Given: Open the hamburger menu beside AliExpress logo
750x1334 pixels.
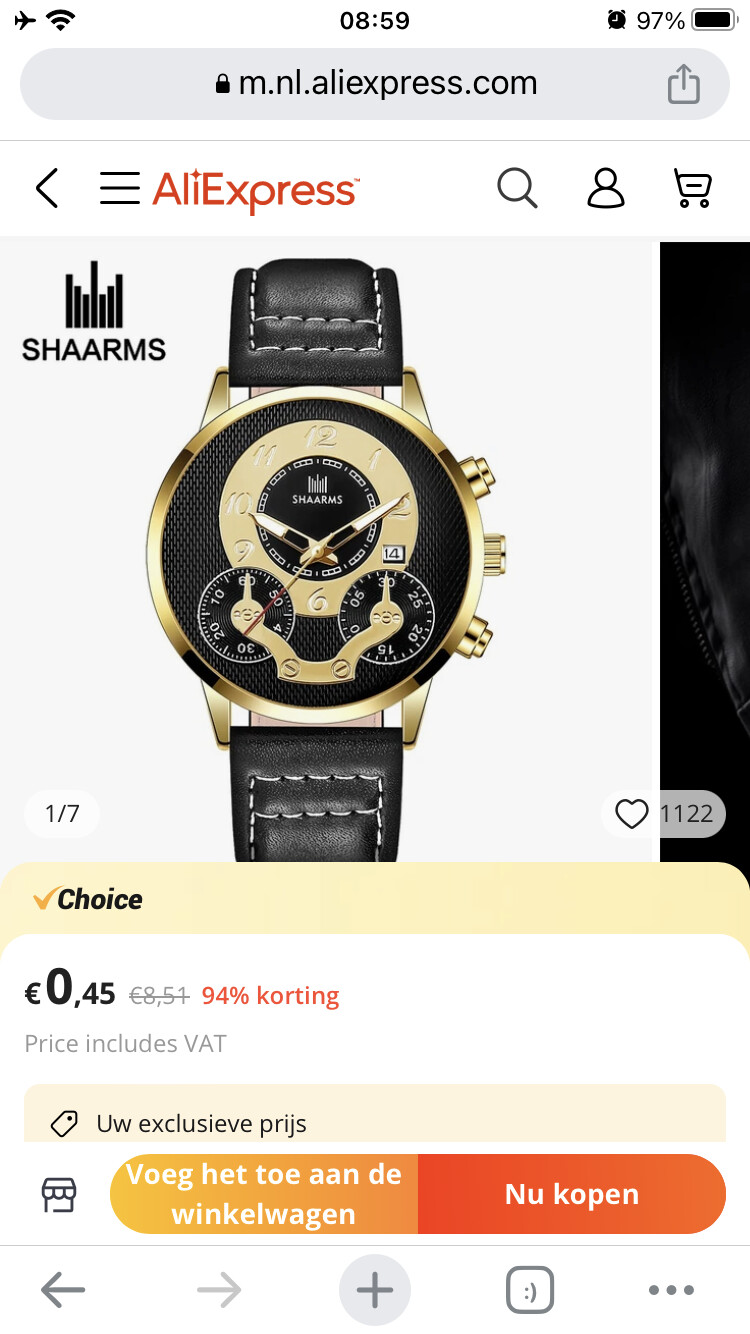Looking at the screenshot, I should (x=120, y=188).
